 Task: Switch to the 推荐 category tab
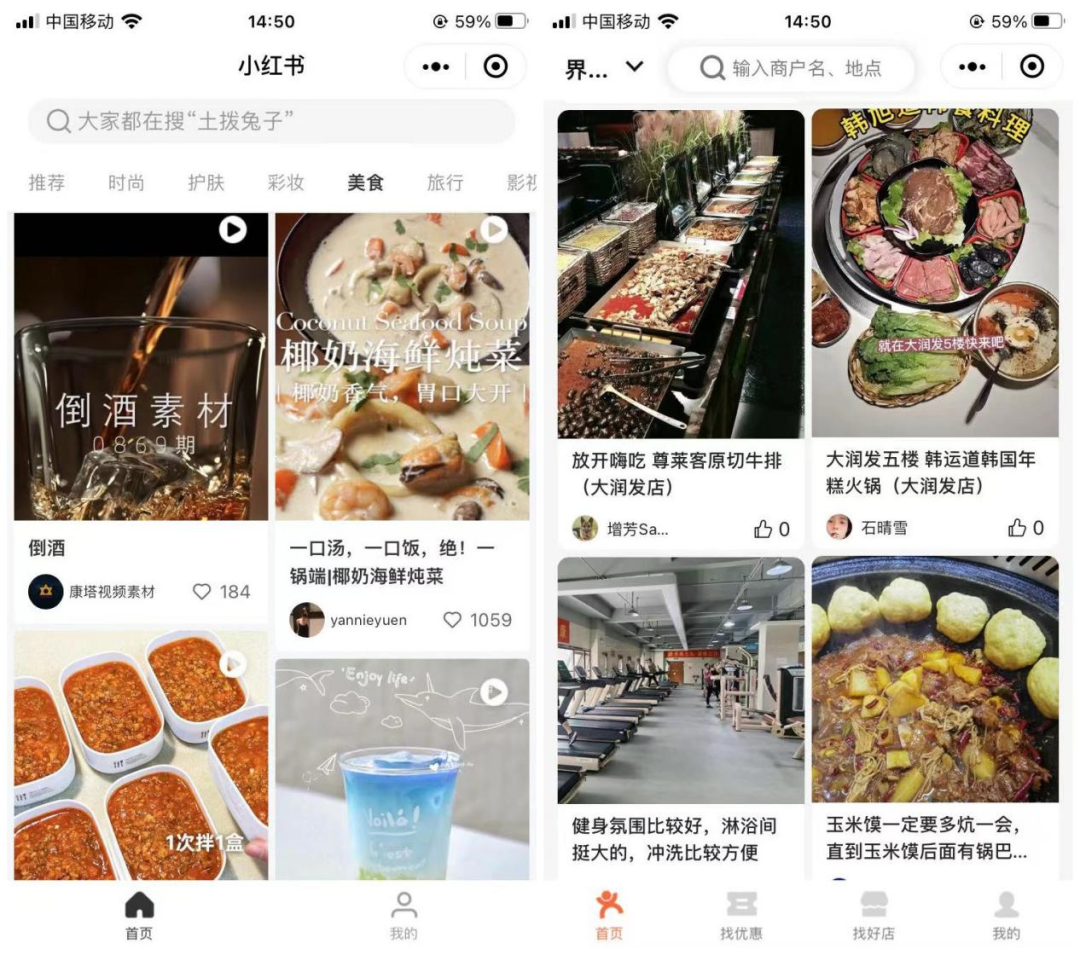pos(47,183)
